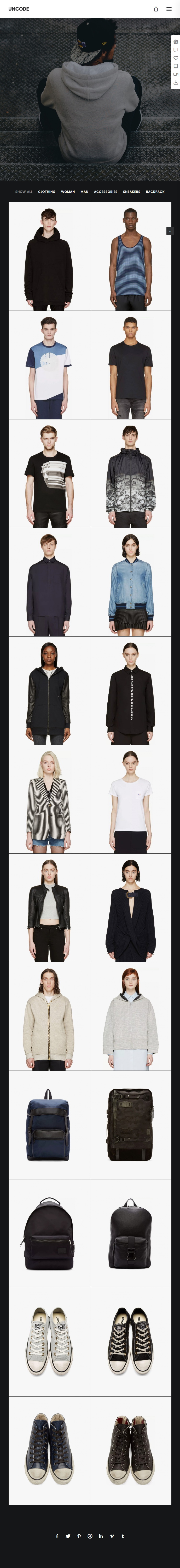Tap the scroll-to-top arrow button
This screenshot has width=180, height=1568.
tap(170, 231)
